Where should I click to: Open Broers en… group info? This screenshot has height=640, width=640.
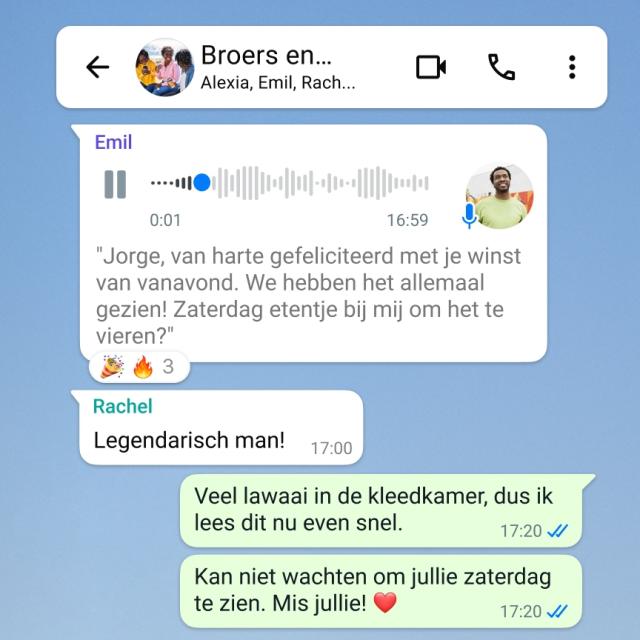click(265, 66)
